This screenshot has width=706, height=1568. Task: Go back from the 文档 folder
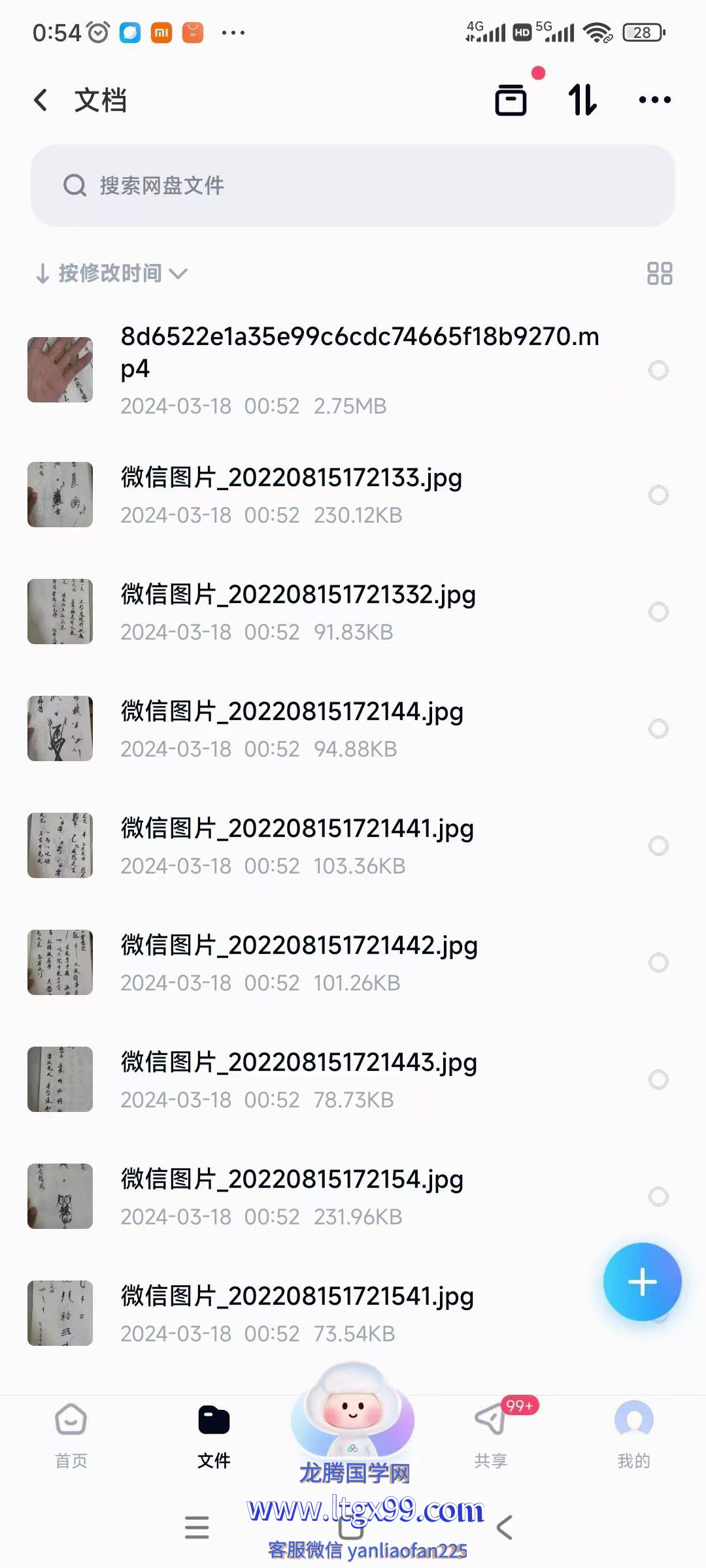coord(41,100)
